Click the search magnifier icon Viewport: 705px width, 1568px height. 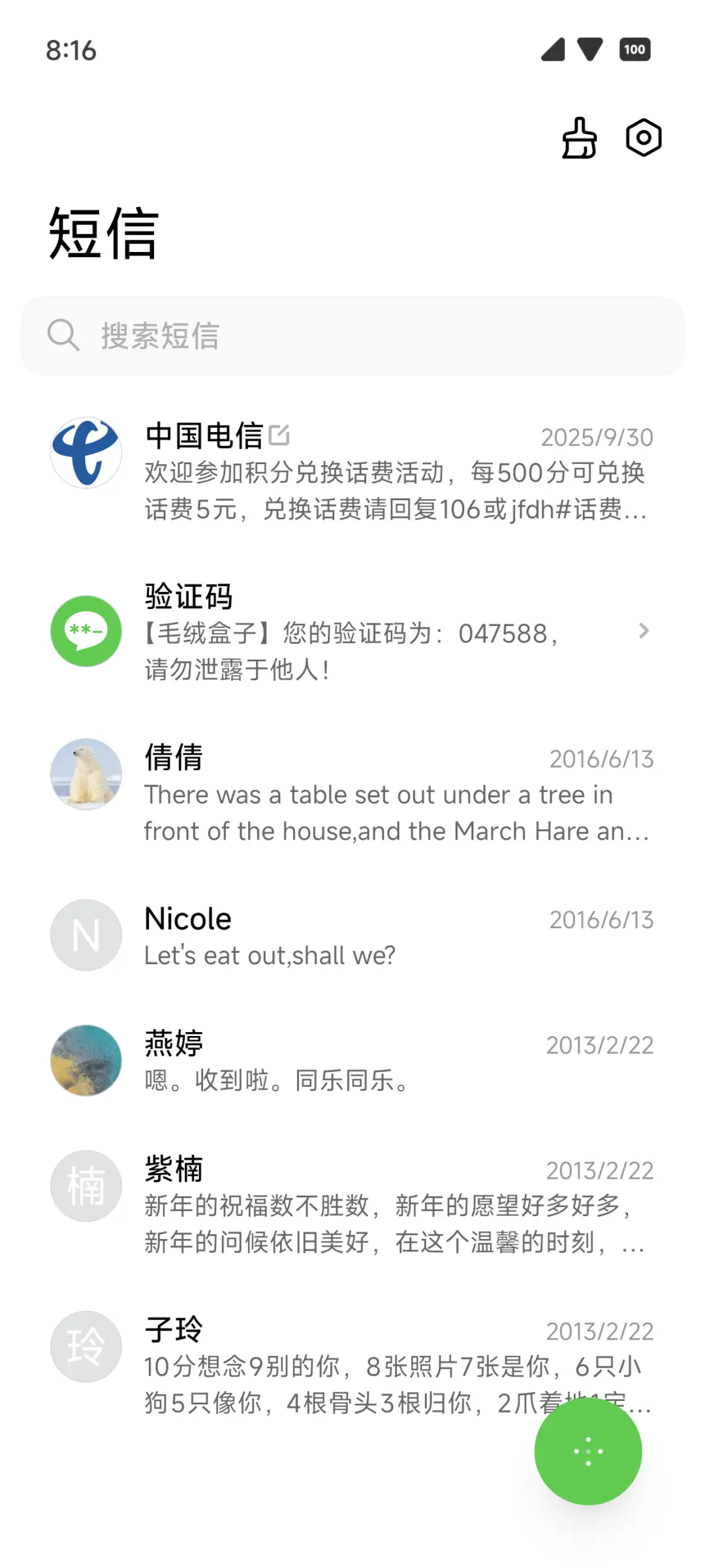[63, 336]
